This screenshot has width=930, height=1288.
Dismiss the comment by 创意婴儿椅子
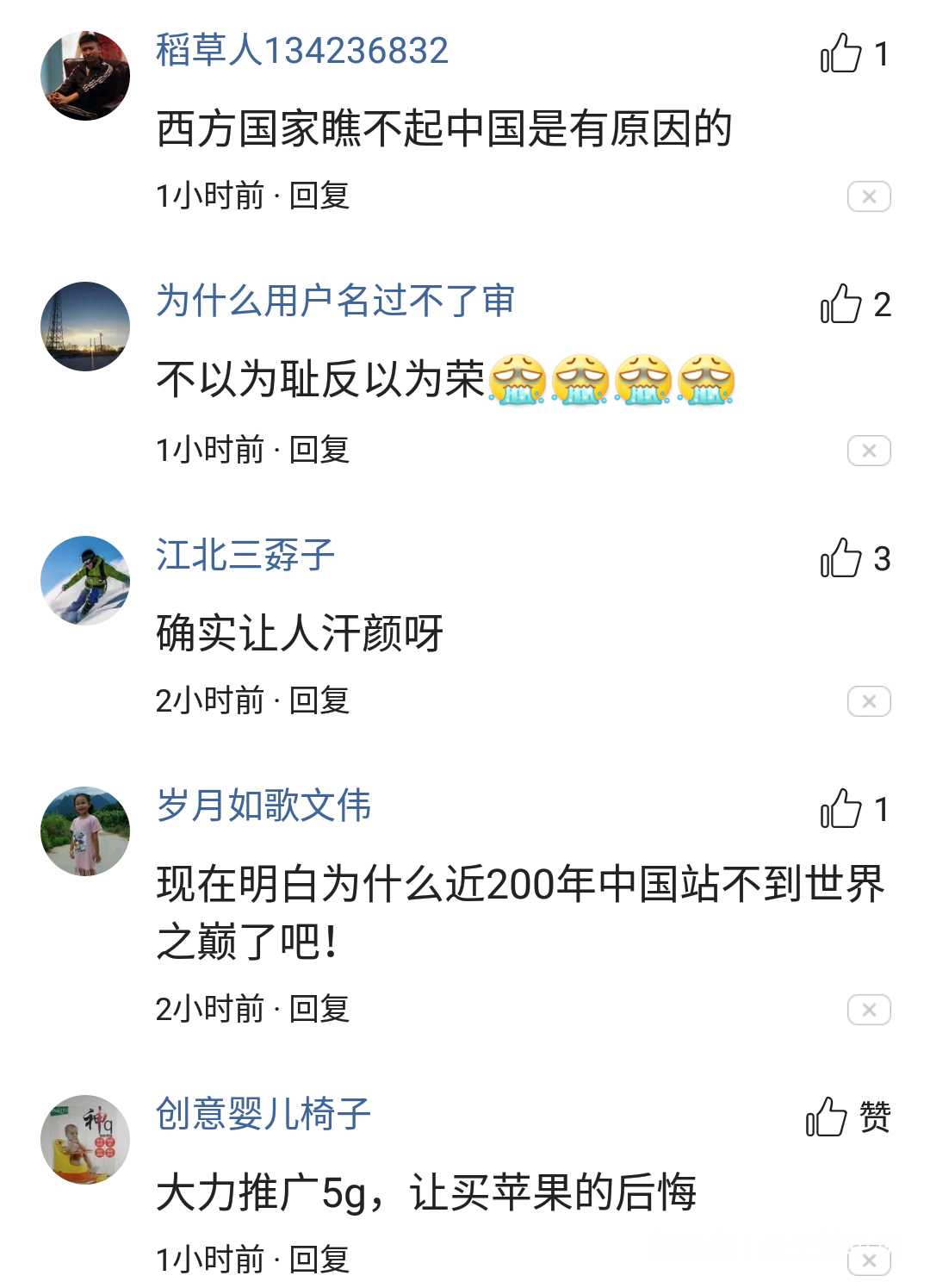pos(868,1260)
